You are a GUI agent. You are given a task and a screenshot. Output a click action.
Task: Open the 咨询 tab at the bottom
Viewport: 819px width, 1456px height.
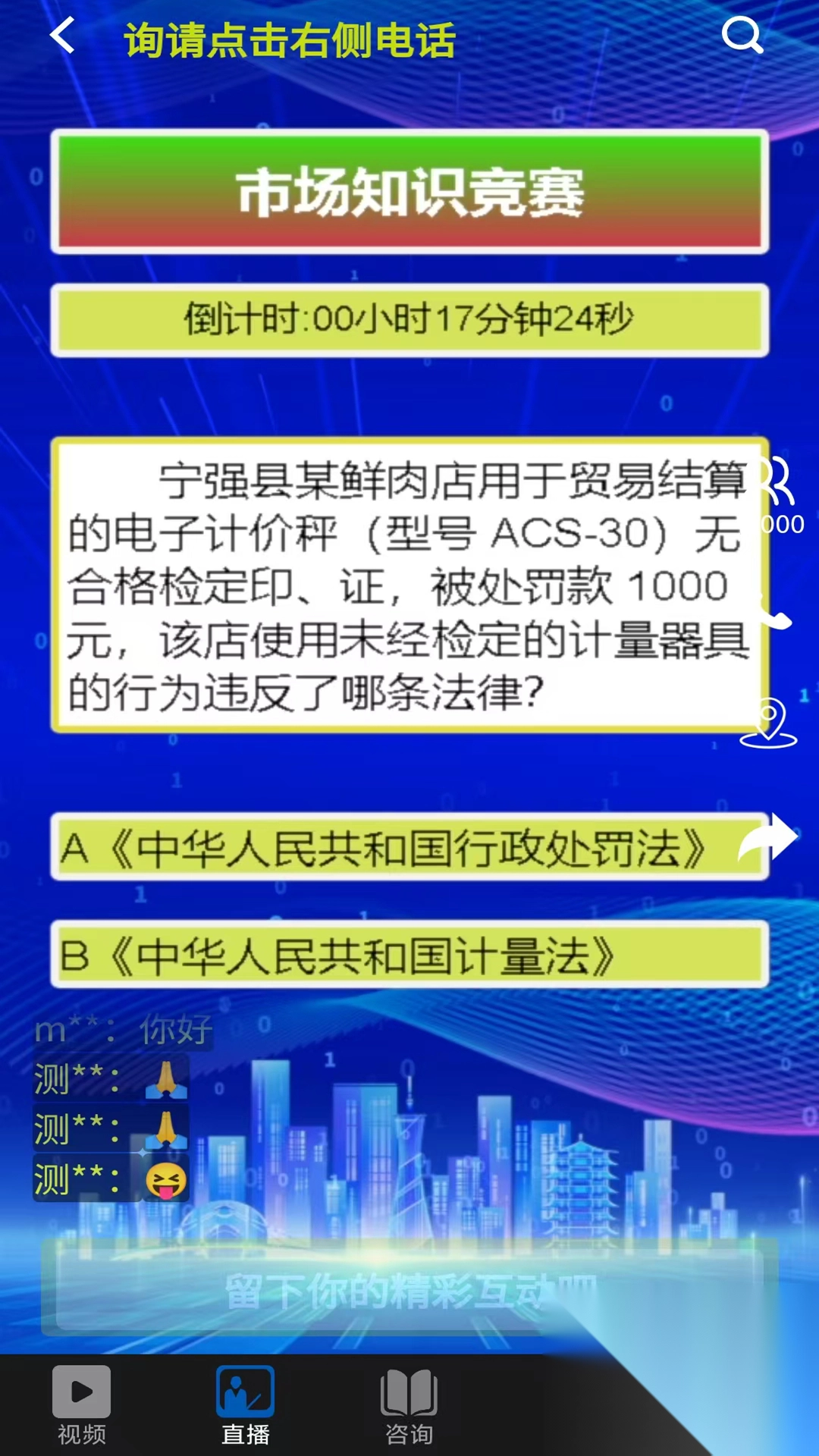point(408,1403)
